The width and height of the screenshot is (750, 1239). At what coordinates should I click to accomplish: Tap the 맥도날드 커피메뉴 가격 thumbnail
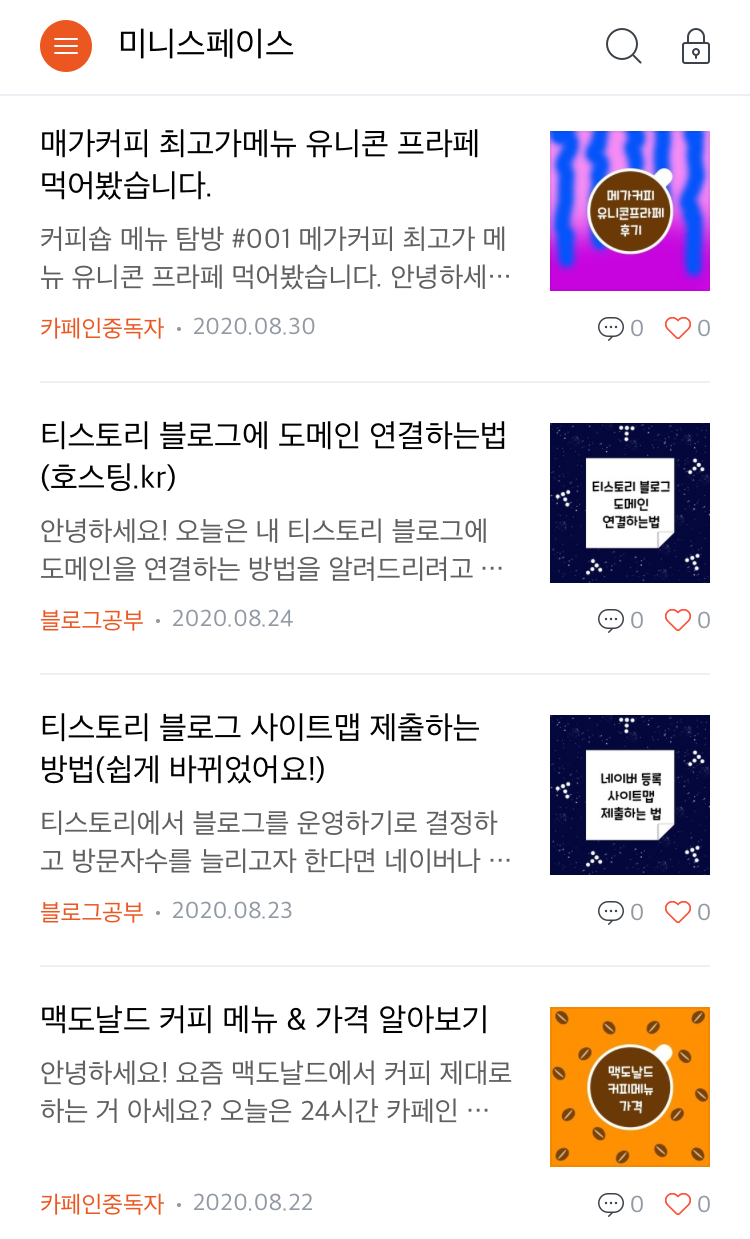tap(630, 1087)
